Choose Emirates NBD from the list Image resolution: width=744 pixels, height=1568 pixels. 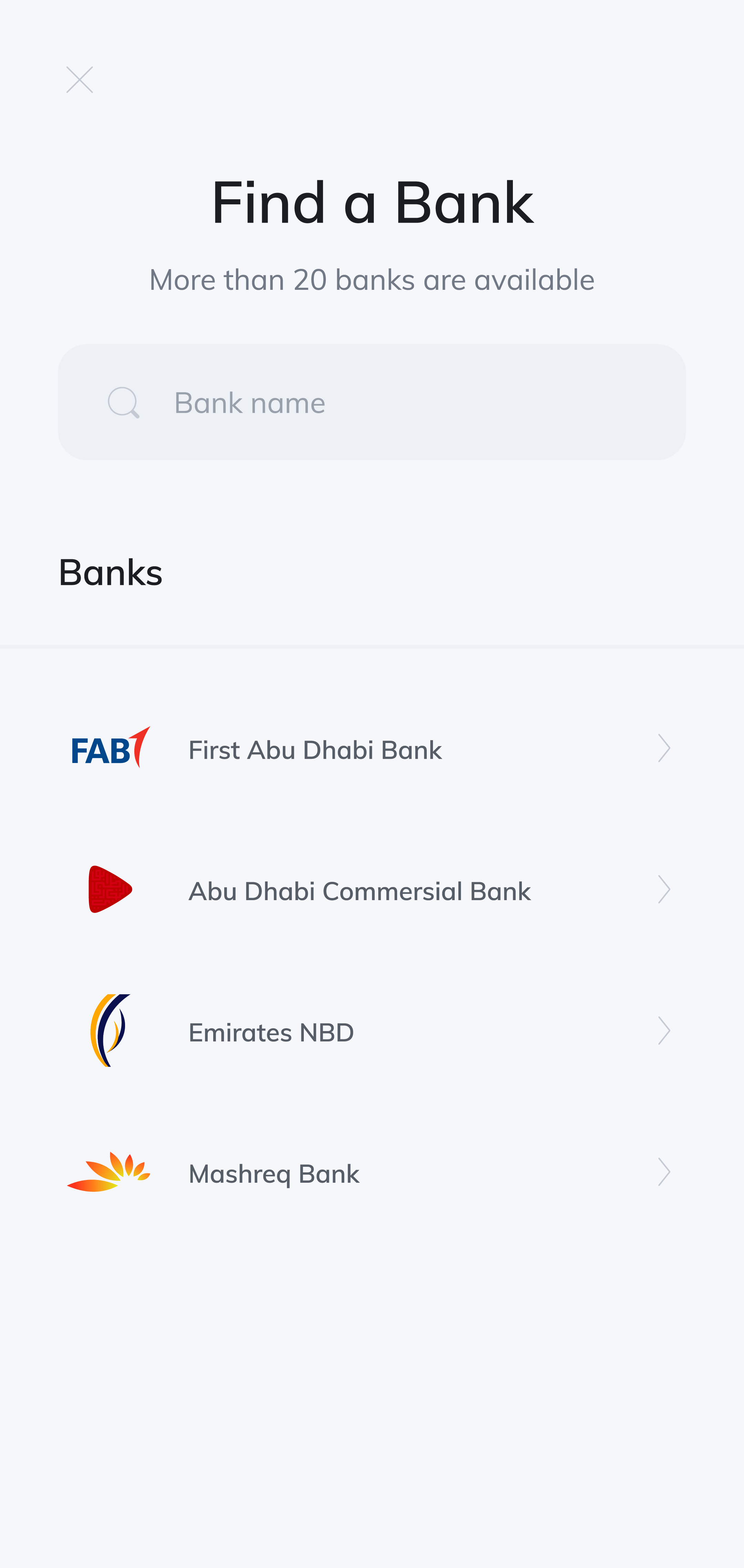pyautogui.click(x=372, y=1032)
